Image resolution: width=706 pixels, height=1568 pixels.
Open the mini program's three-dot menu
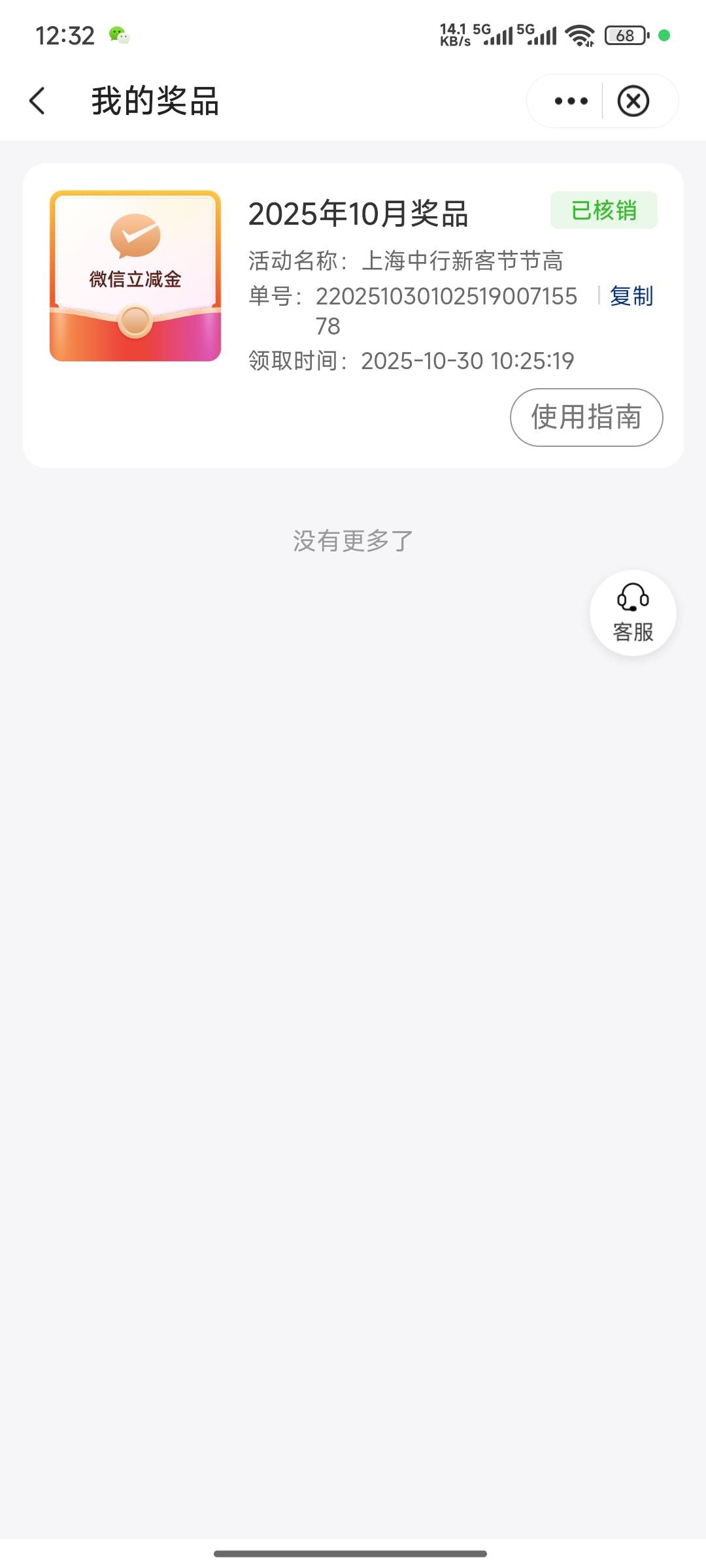571,101
